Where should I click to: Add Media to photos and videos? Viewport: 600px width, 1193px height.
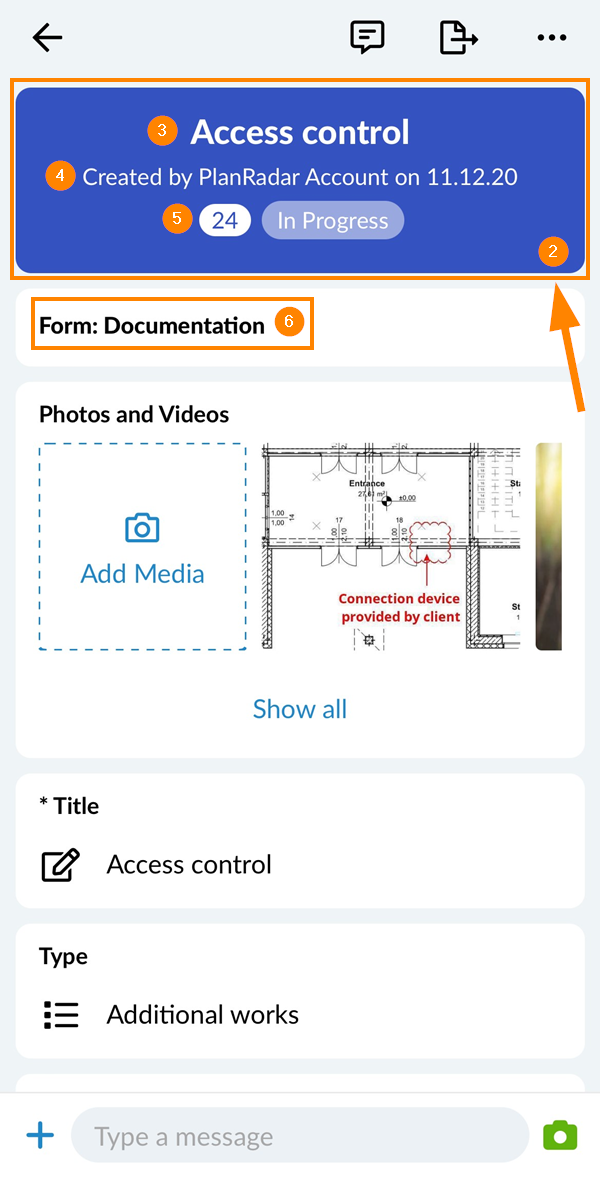[x=142, y=547]
